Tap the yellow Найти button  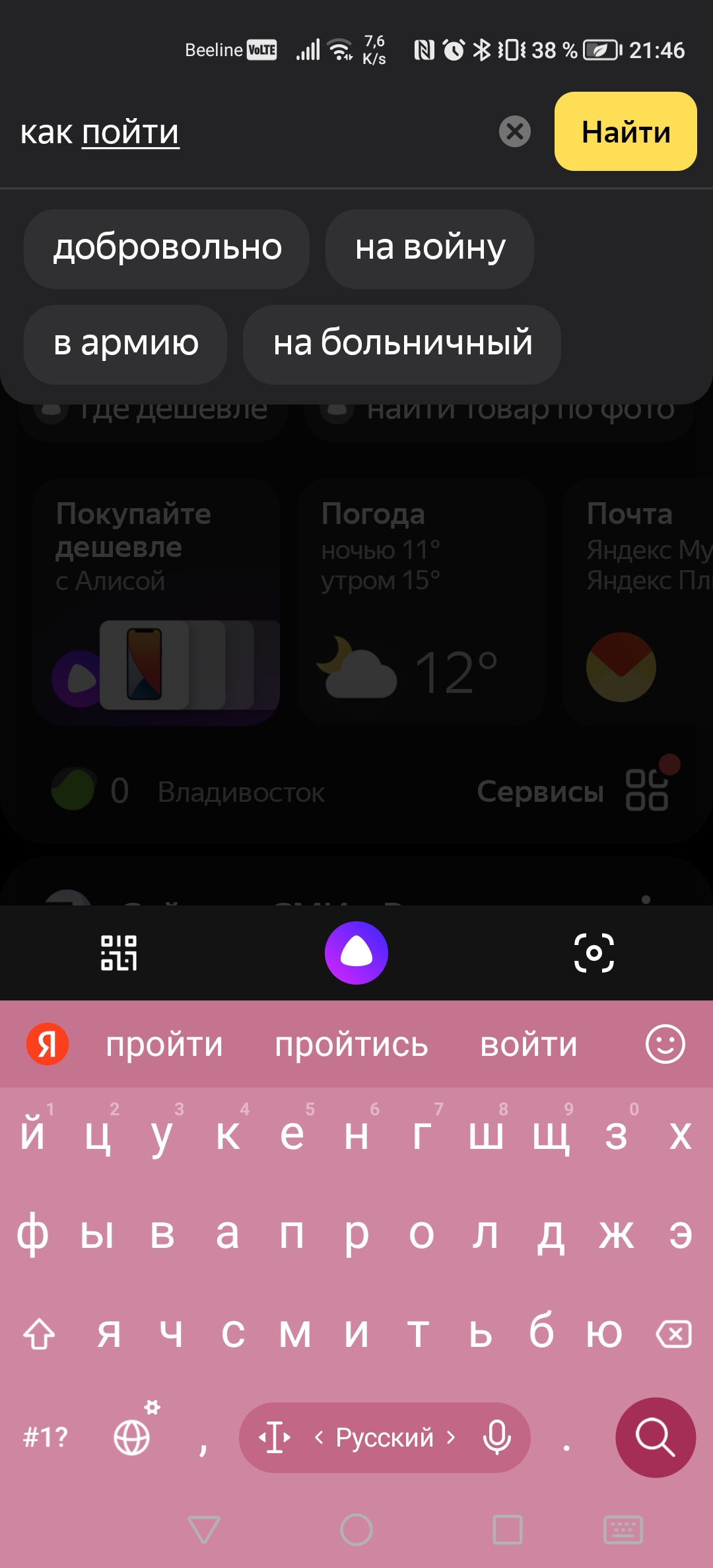coord(625,131)
